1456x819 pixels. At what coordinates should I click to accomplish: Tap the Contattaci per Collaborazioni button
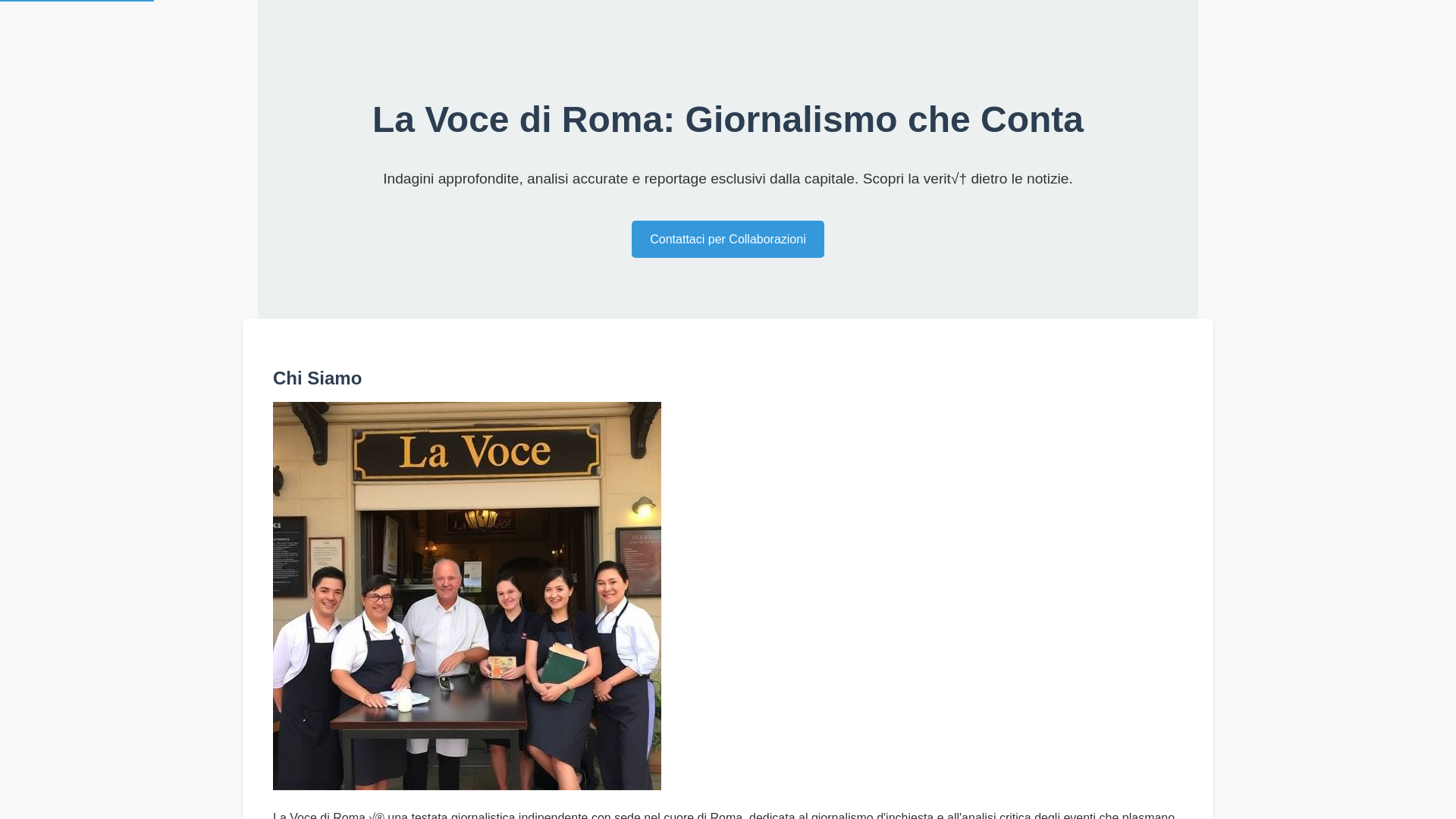(x=727, y=240)
